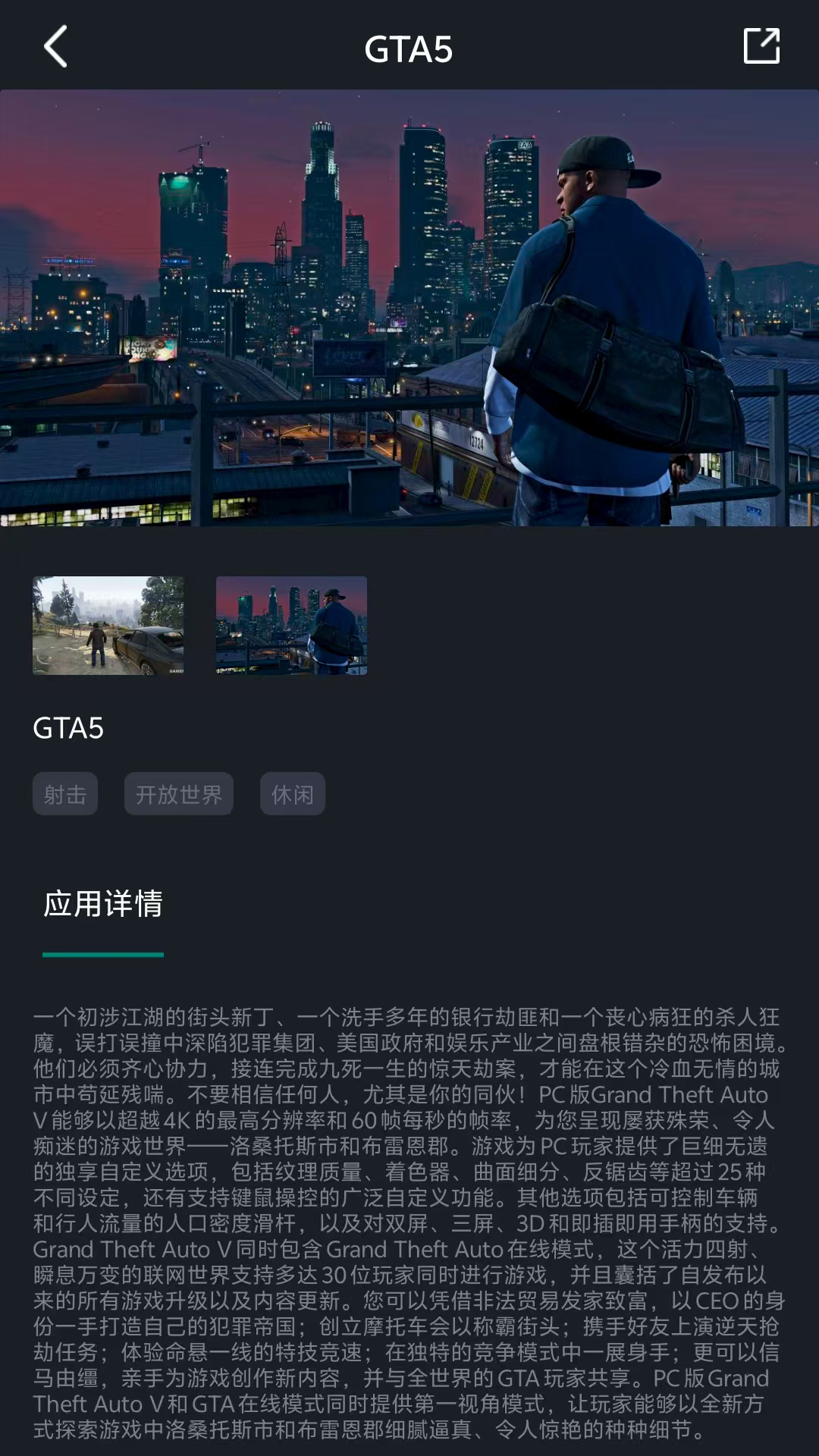Open the large GTA5 night city screenshot
This screenshot has height=1456, width=819.
[x=409, y=308]
